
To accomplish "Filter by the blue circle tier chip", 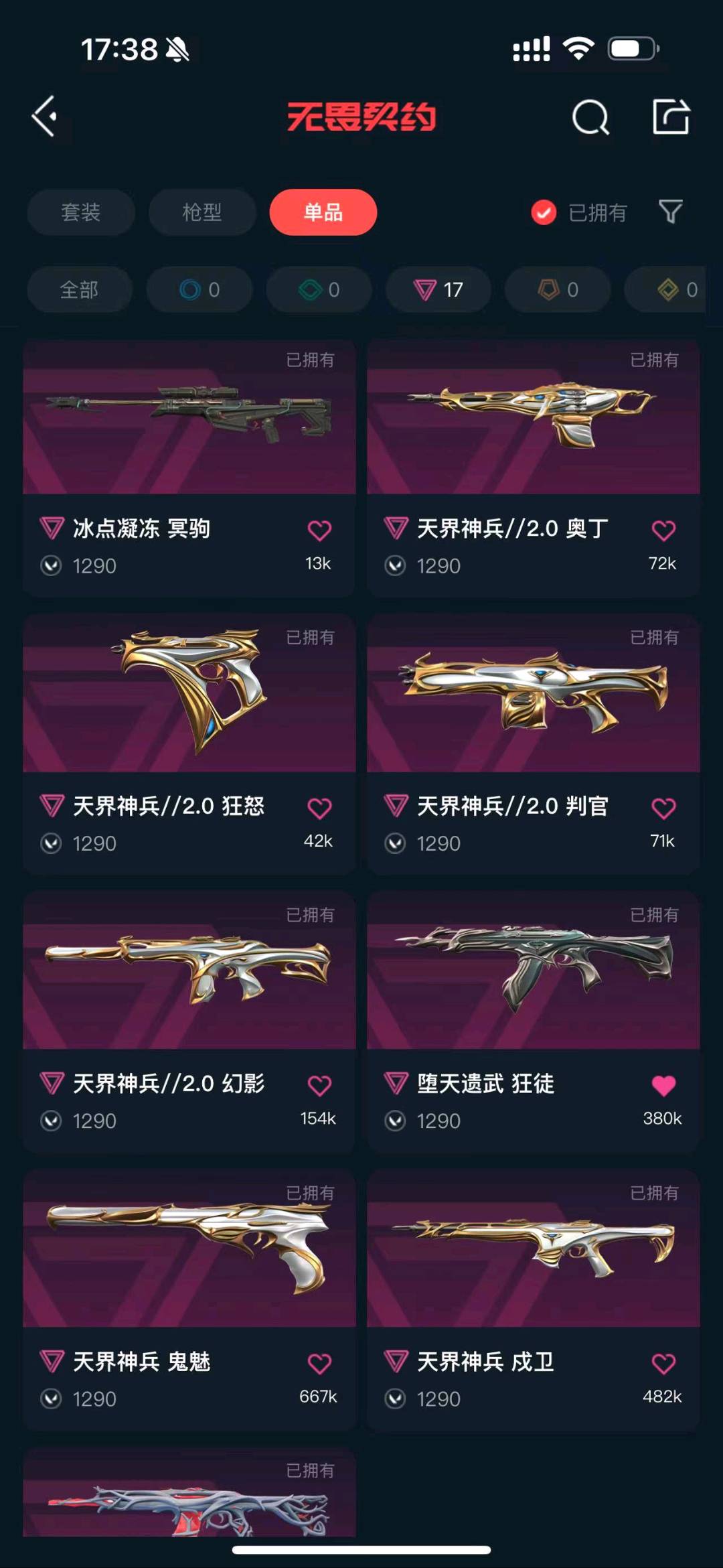I will [x=199, y=290].
